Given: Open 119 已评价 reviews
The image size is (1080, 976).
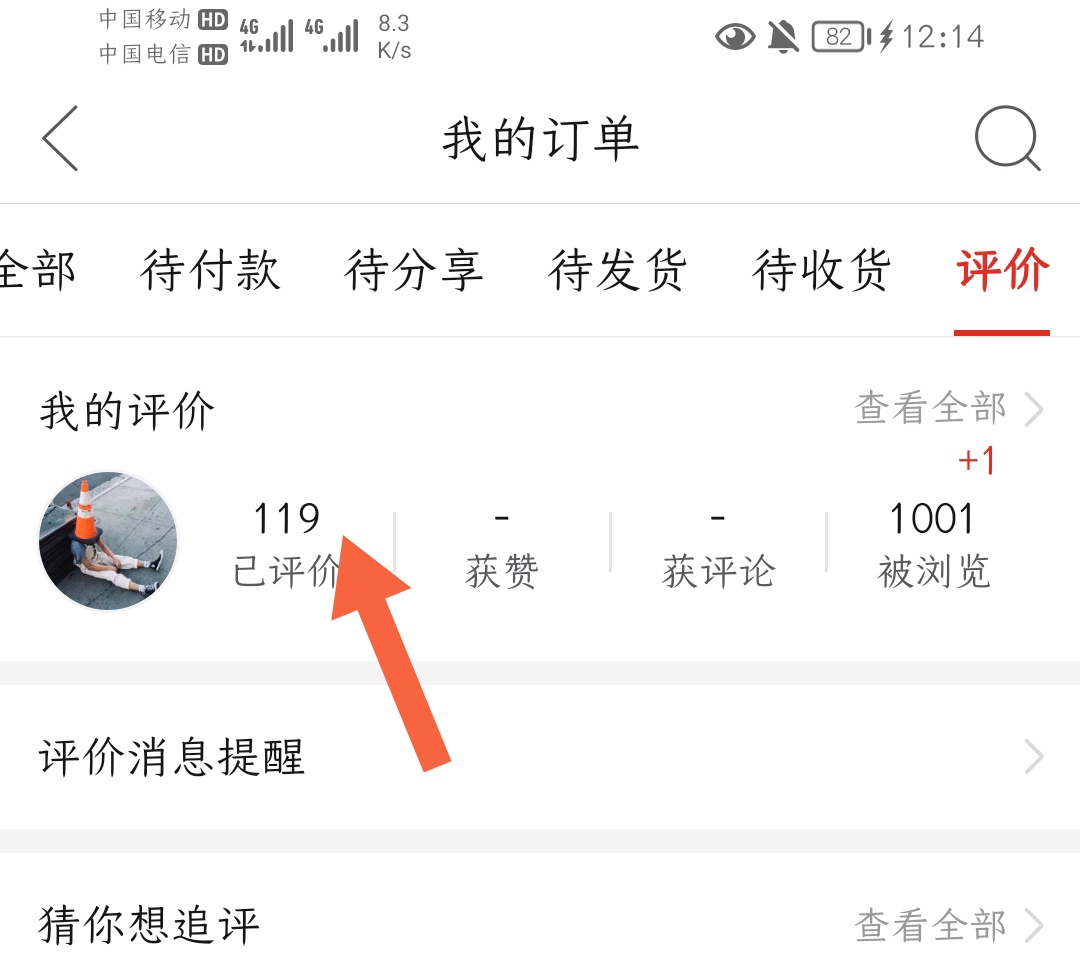Looking at the screenshot, I should tap(286, 543).
